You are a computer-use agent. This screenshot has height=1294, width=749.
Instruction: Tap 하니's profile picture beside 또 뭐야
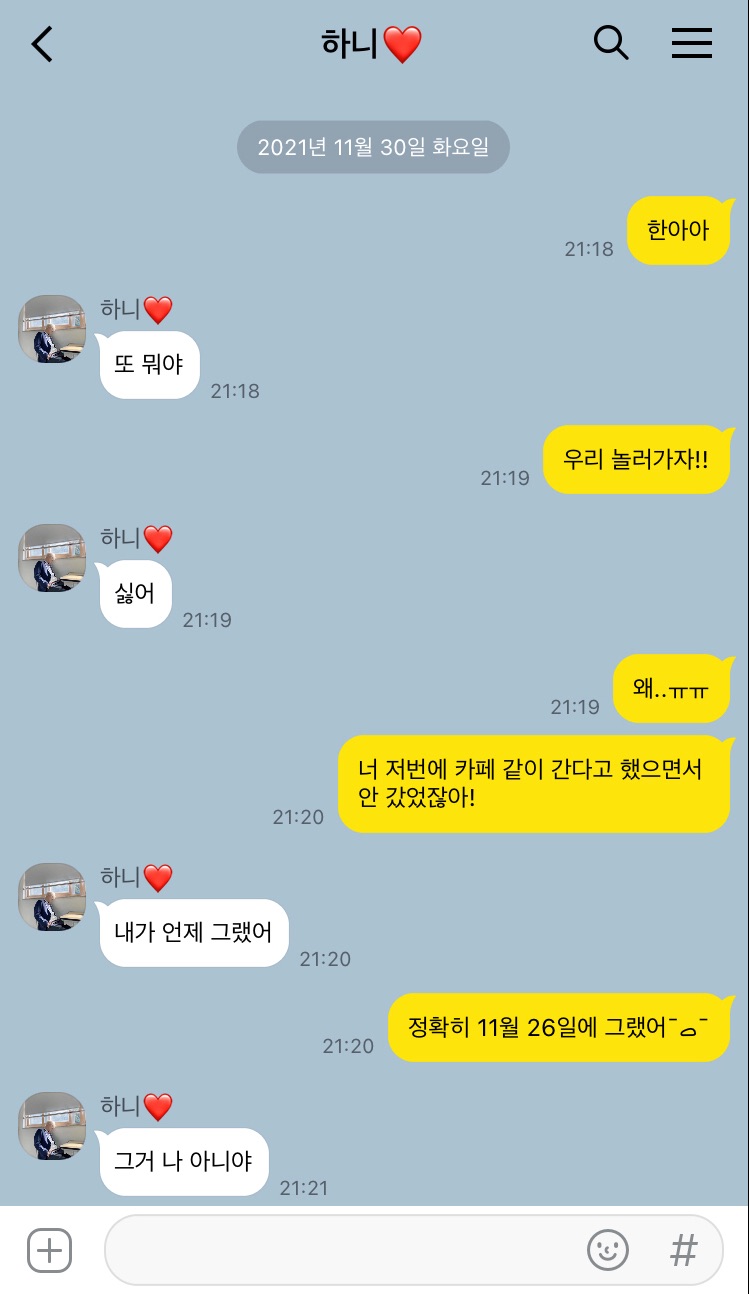tap(51, 329)
